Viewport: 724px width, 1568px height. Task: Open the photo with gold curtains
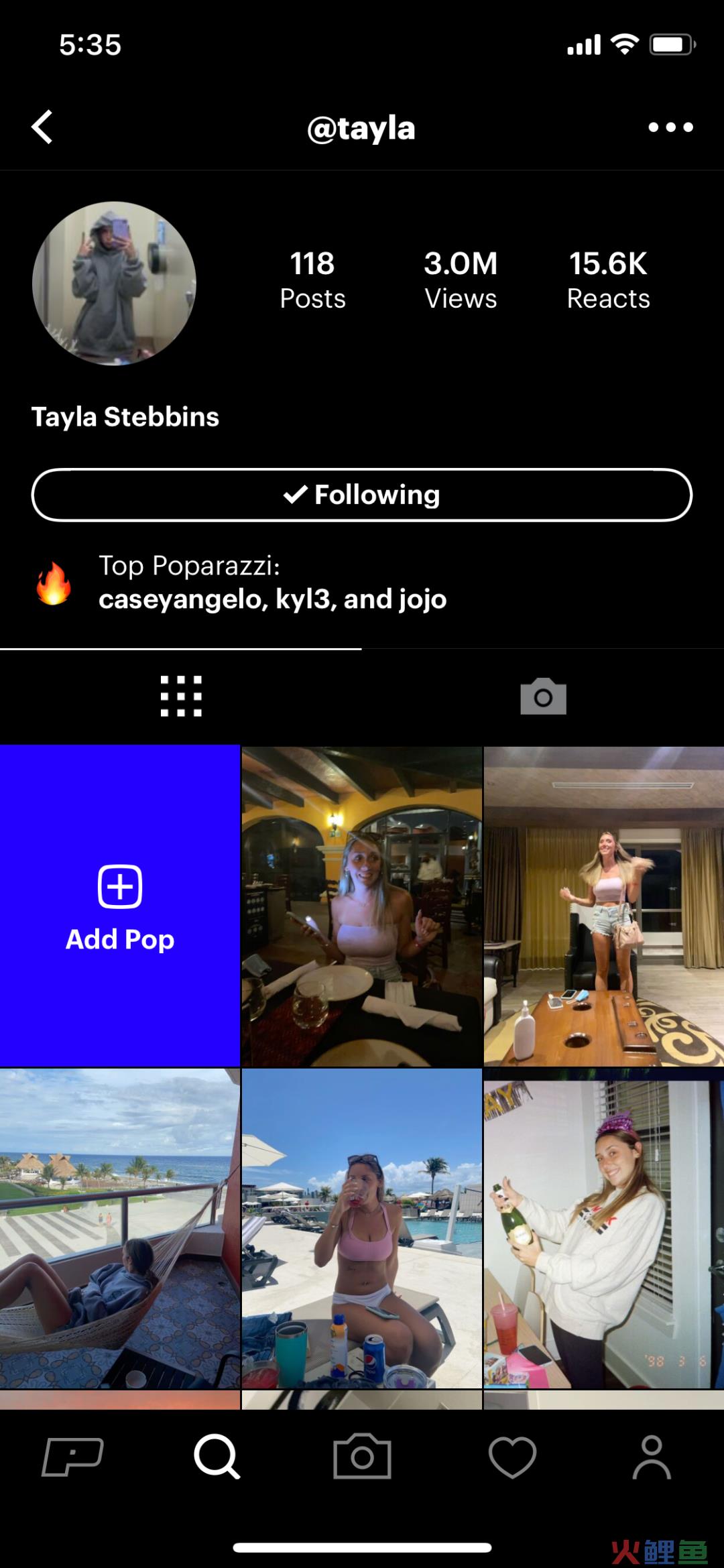pos(603,906)
